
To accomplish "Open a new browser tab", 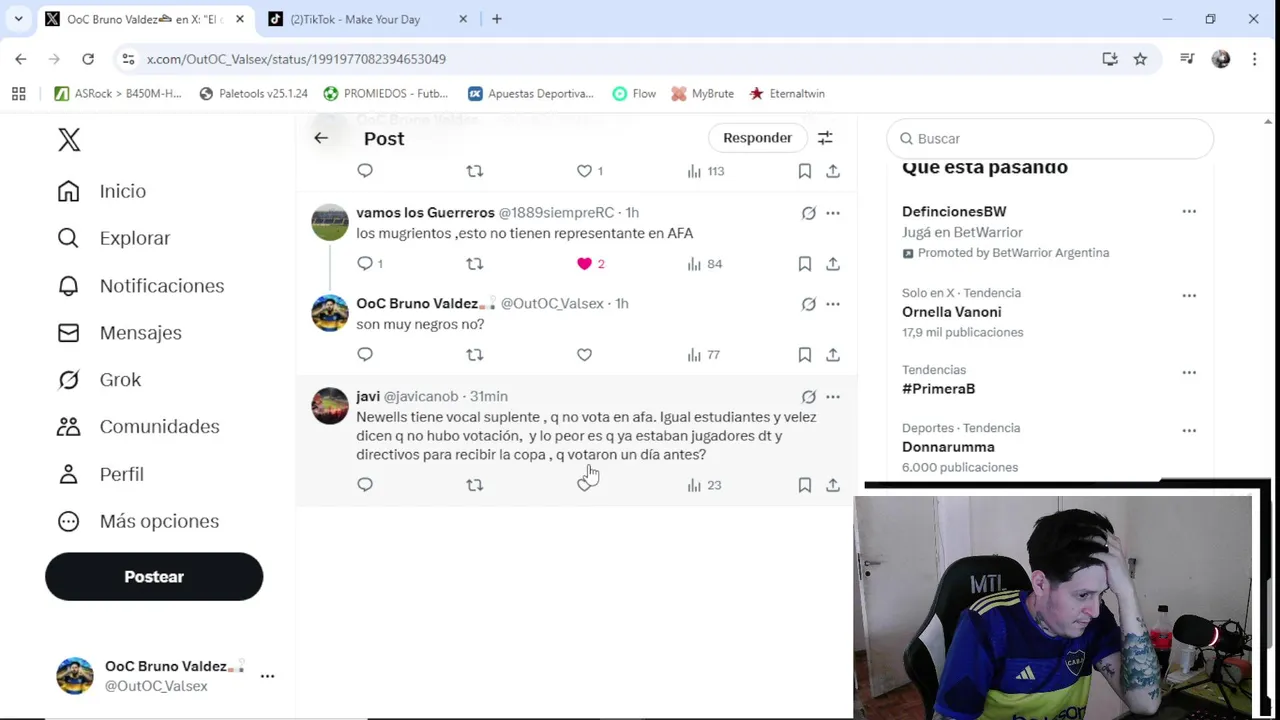I will [x=497, y=19].
